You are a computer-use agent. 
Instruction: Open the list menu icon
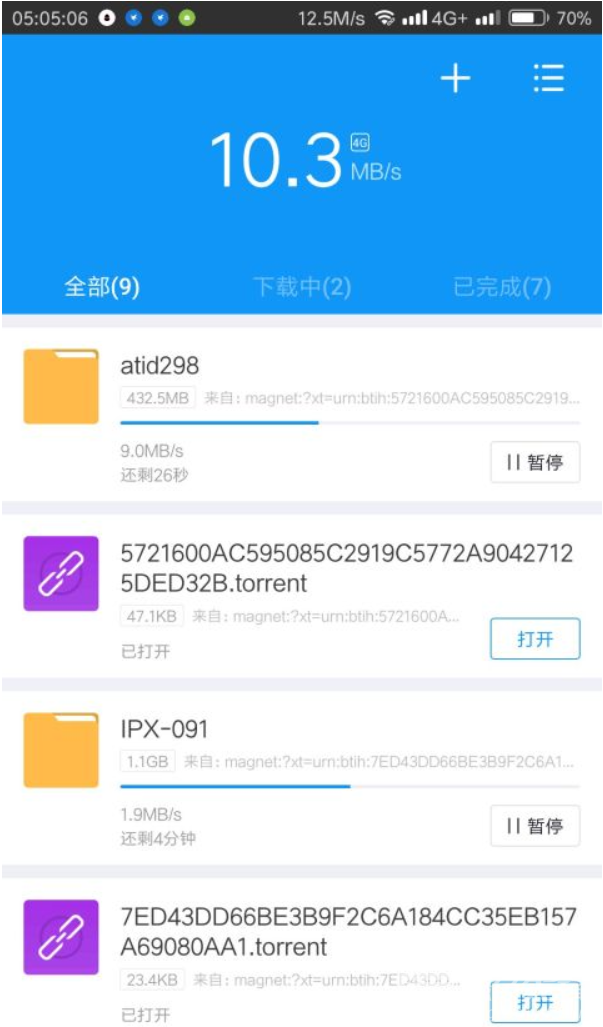click(x=549, y=79)
